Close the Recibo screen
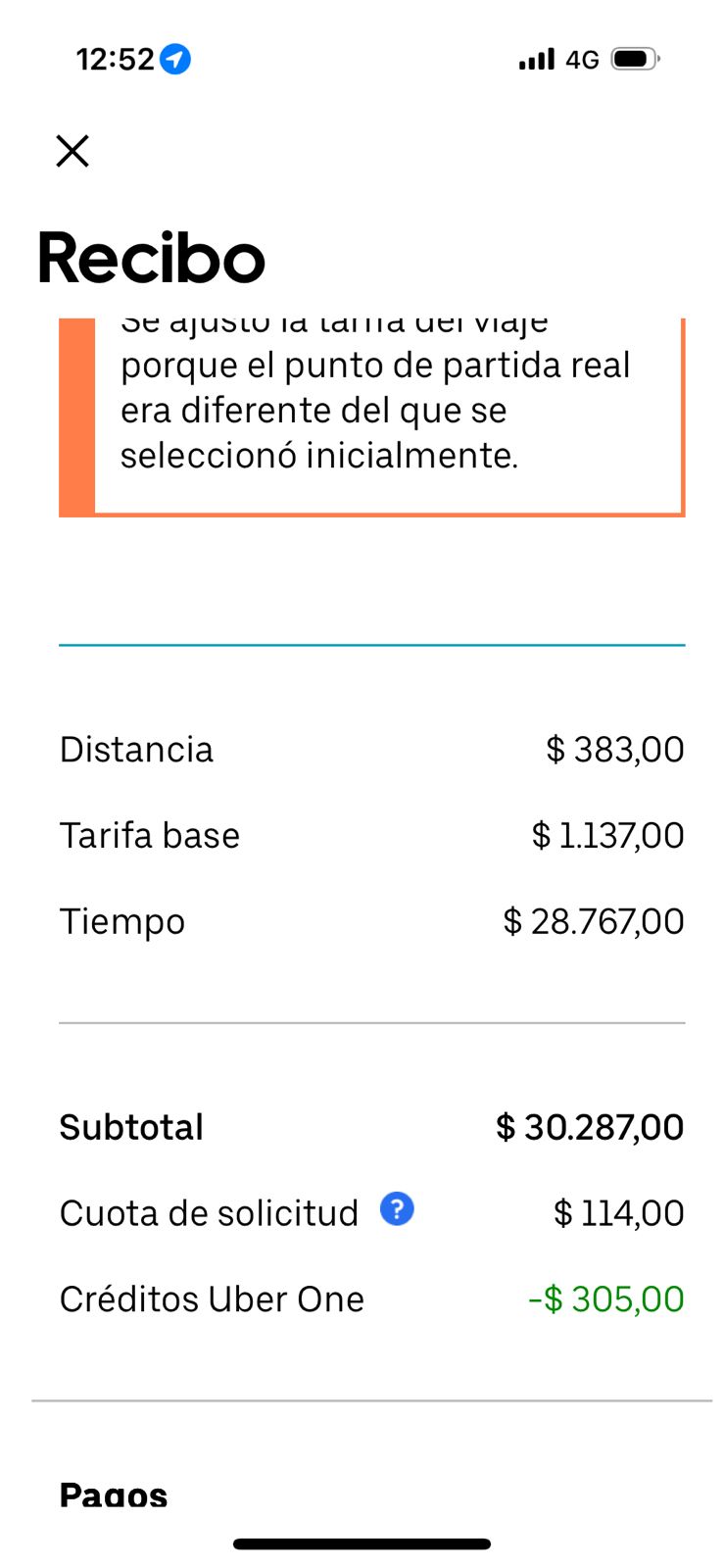Screen dimensions: 724x1568 [72, 151]
